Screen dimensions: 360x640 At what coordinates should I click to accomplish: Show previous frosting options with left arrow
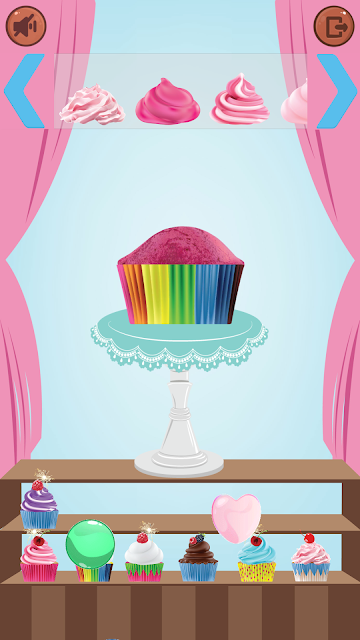24,91
